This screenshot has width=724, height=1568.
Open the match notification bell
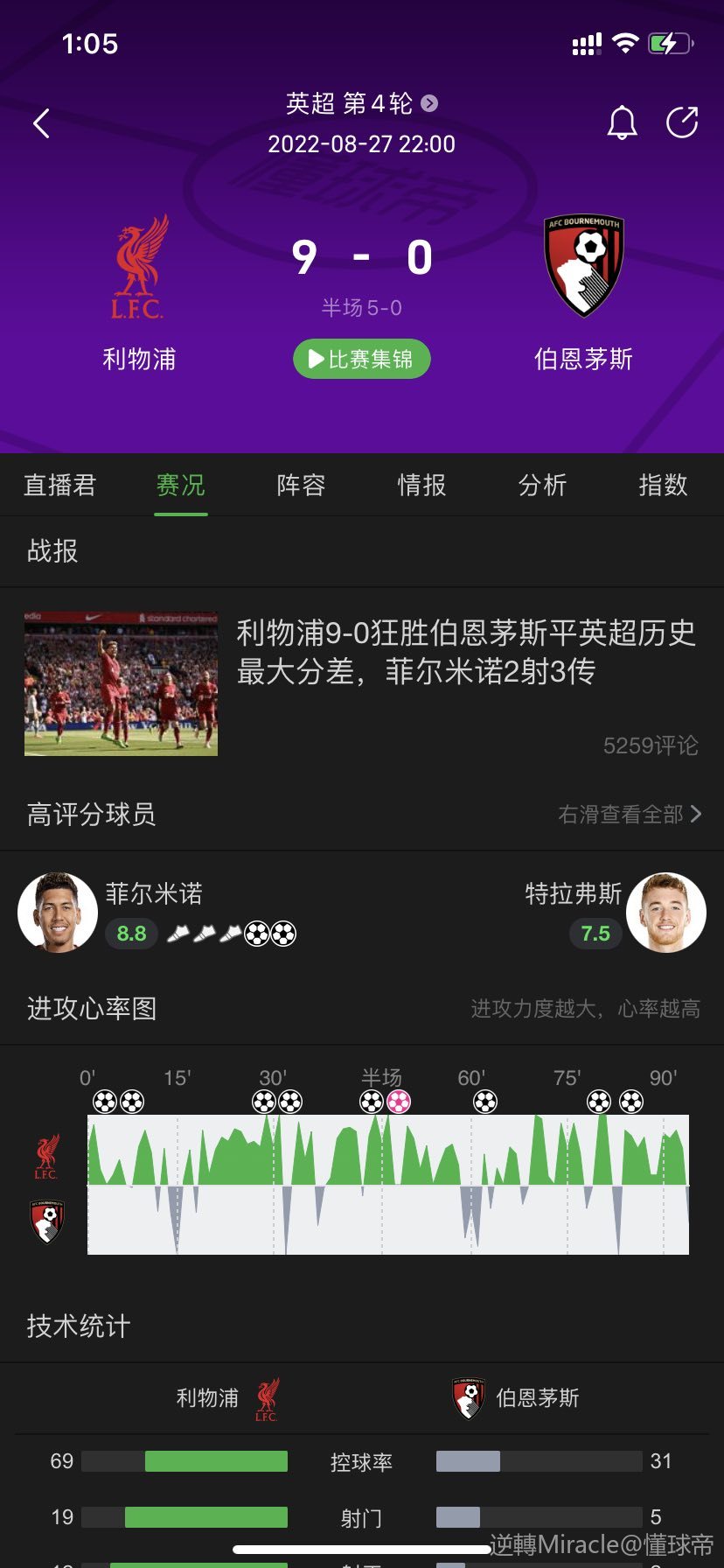coord(622,123)
